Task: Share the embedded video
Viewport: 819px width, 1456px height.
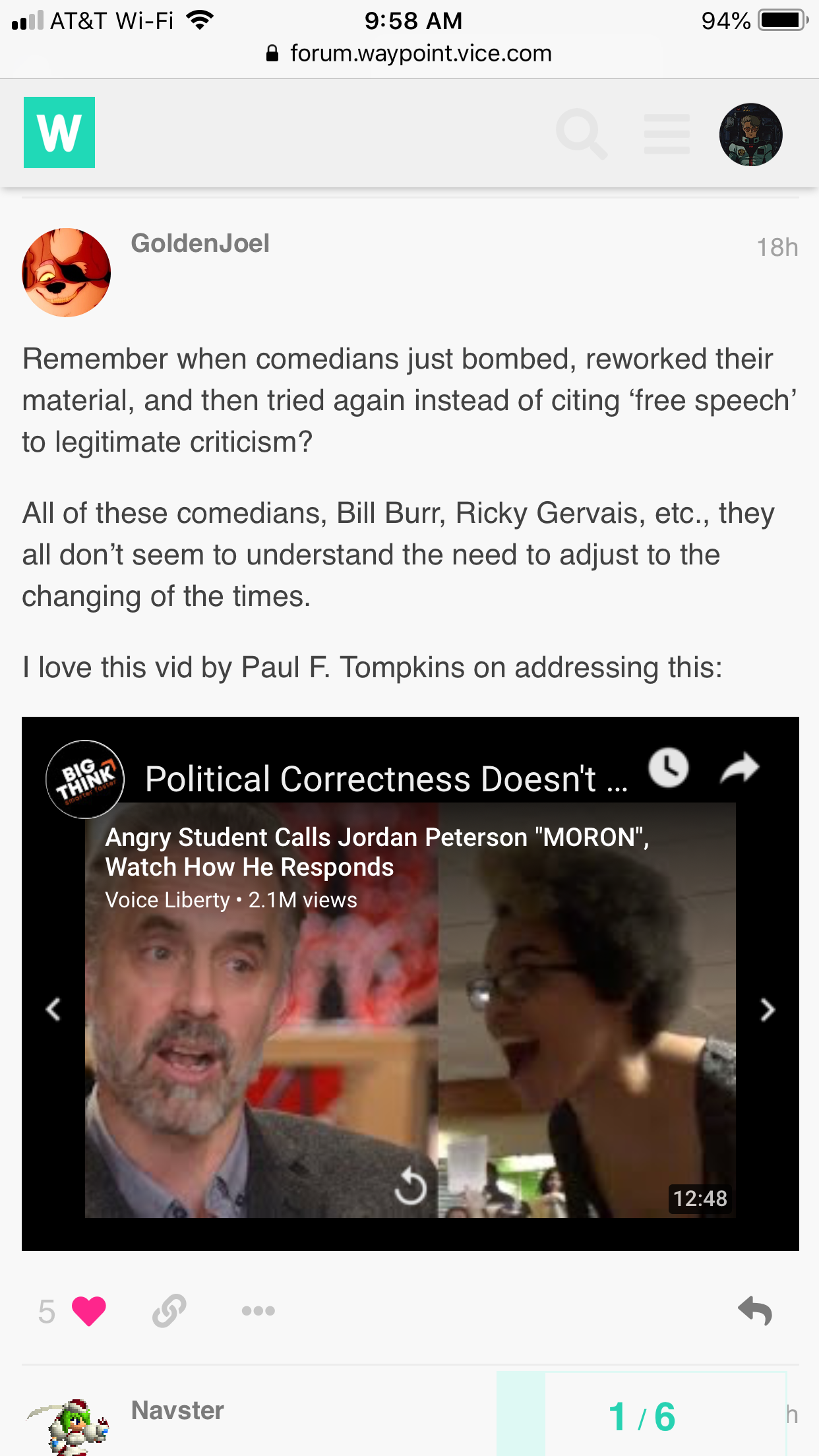Action: (740, 768)
